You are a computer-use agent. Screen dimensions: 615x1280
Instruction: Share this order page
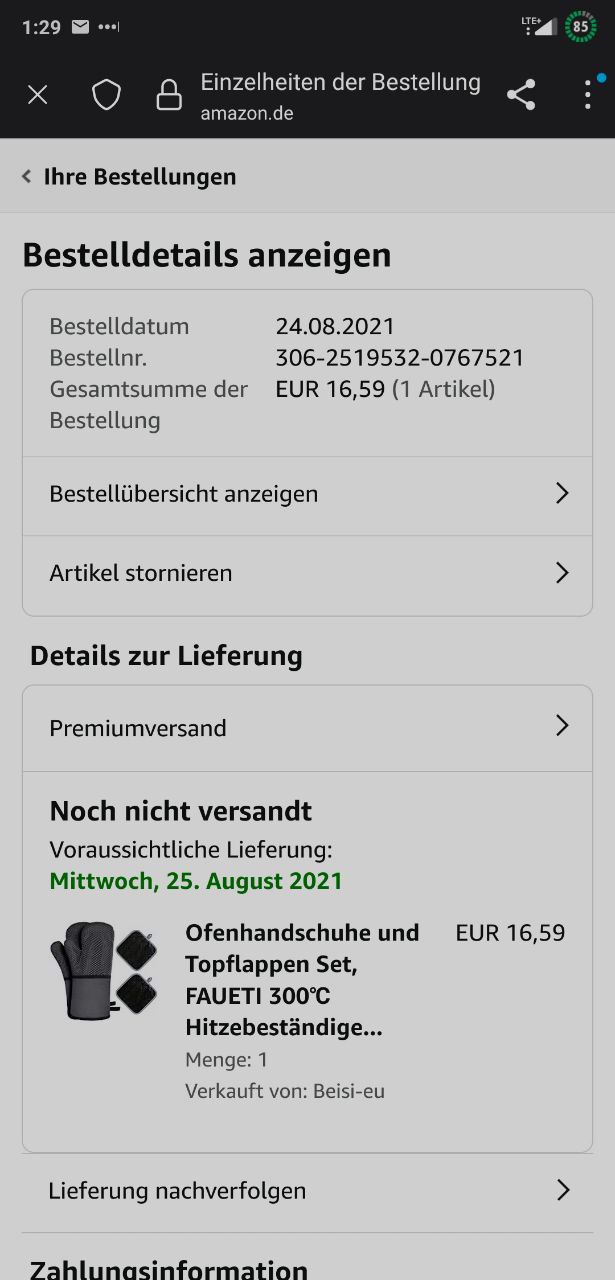[521, 95]
